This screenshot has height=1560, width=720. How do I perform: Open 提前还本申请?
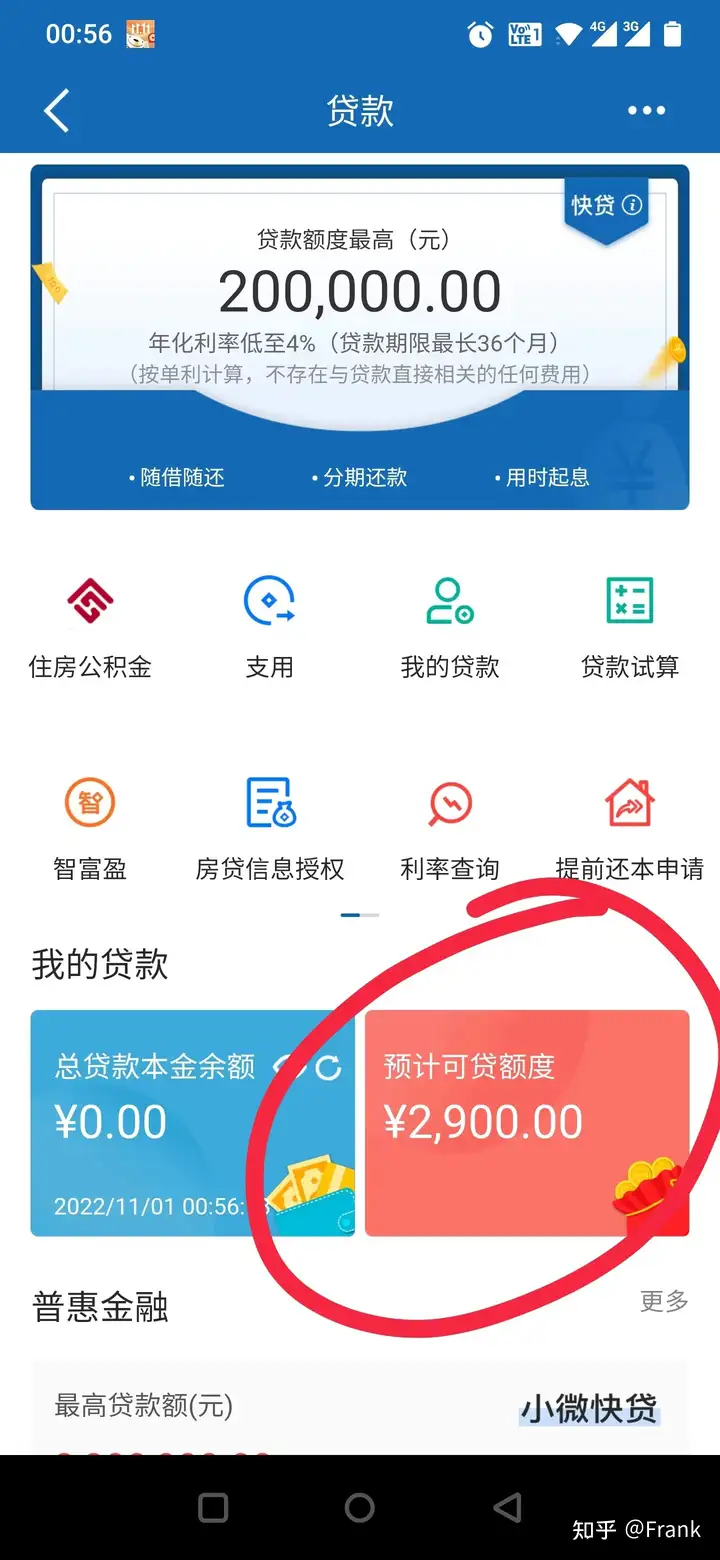[629, 827]
